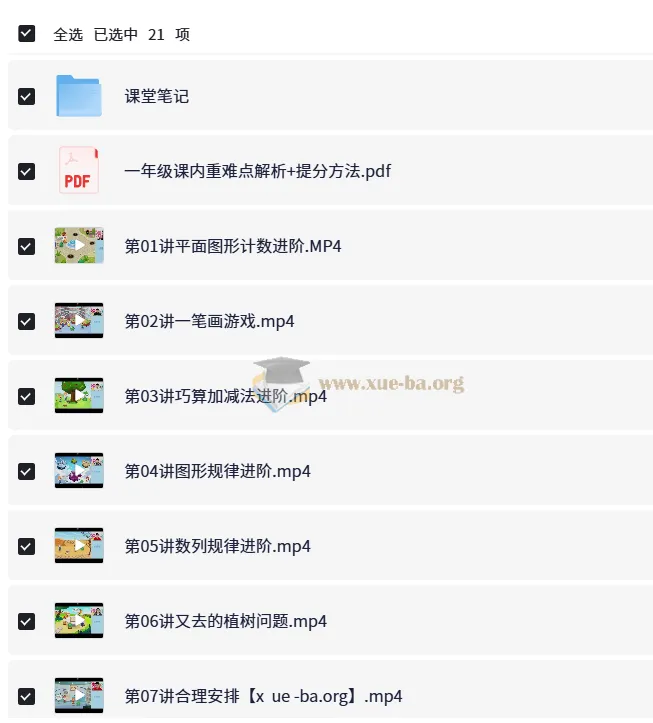
Task: Deselect 第03讲巧算加减法进阶 checkbox
Action: coord(27,397)
